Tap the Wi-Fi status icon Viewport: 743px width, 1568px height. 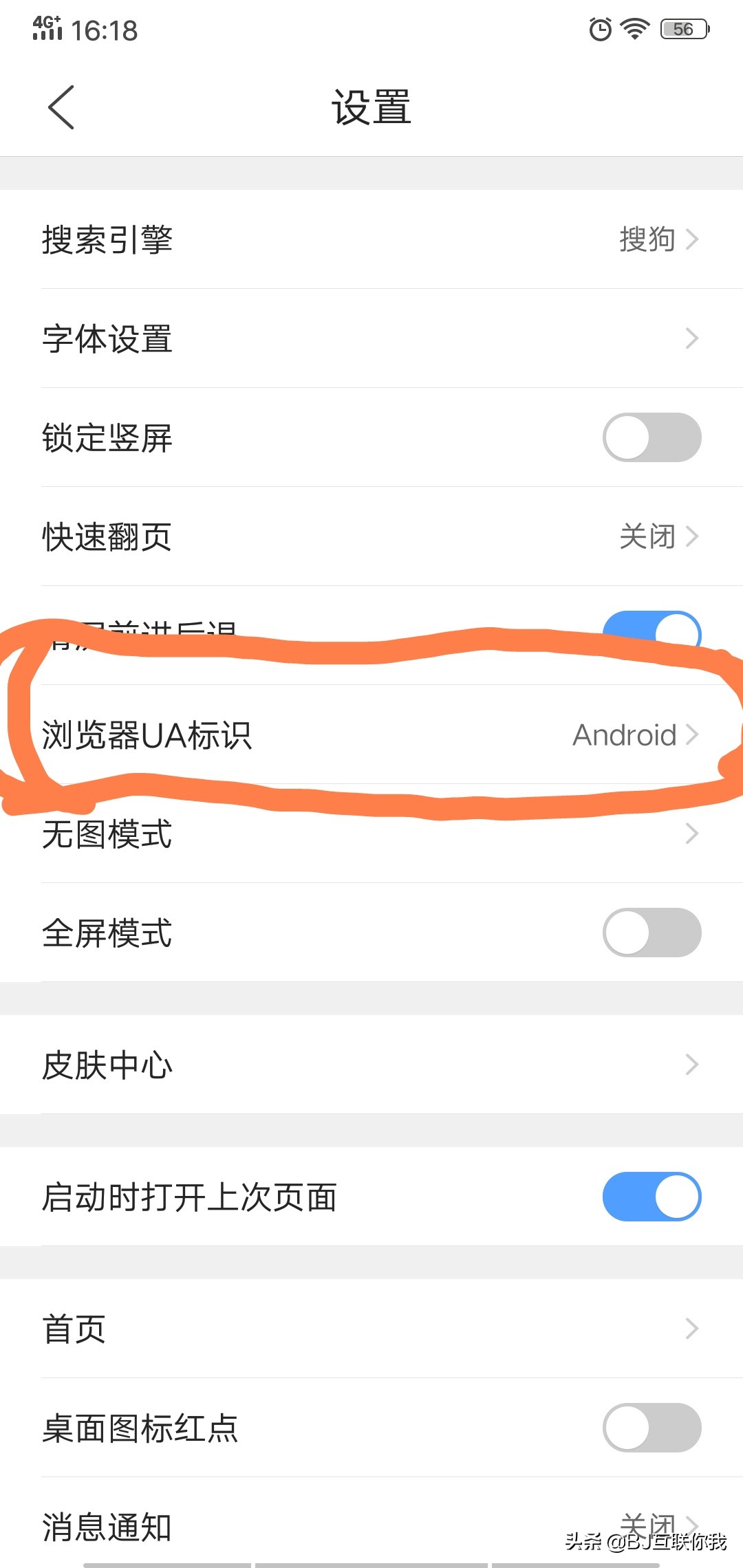click(x=633, y=29)
